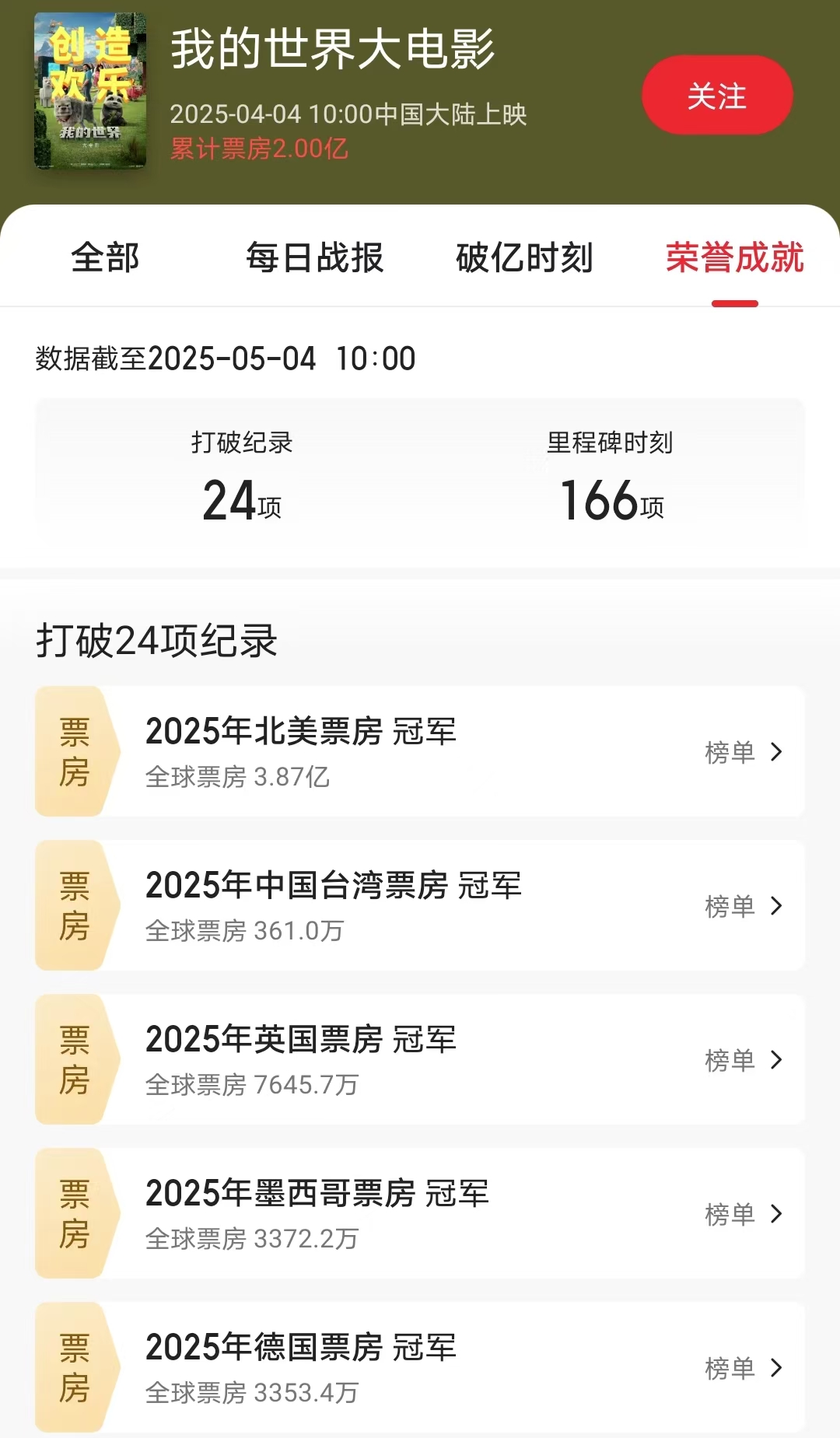Tap the red 关注 follow button
Image resolution: width=840 pixels, height=1438 pixels.
coord(717,95)
